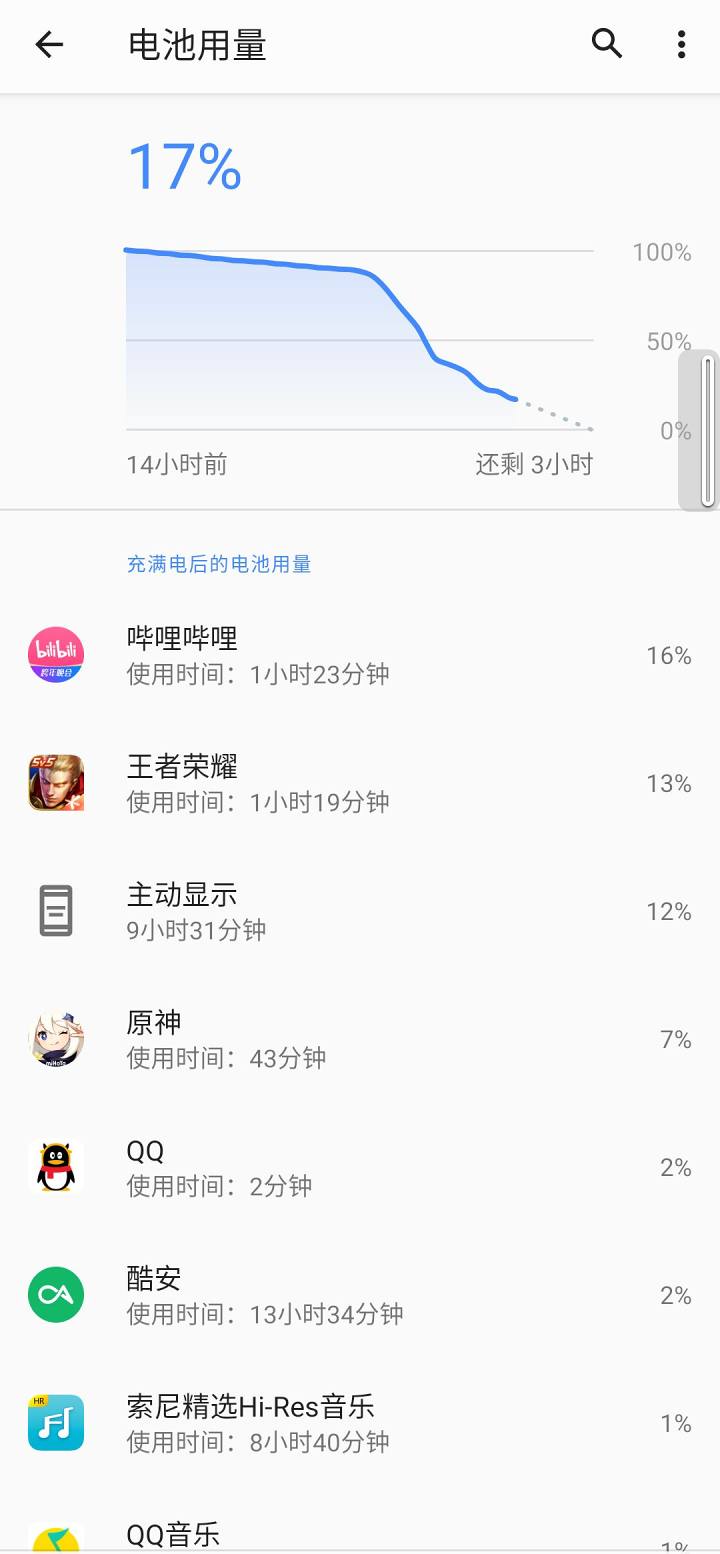Open the three-dot overflow menu
The image size is (720, 1554).
pyautogui.click(x=681, y=45)
